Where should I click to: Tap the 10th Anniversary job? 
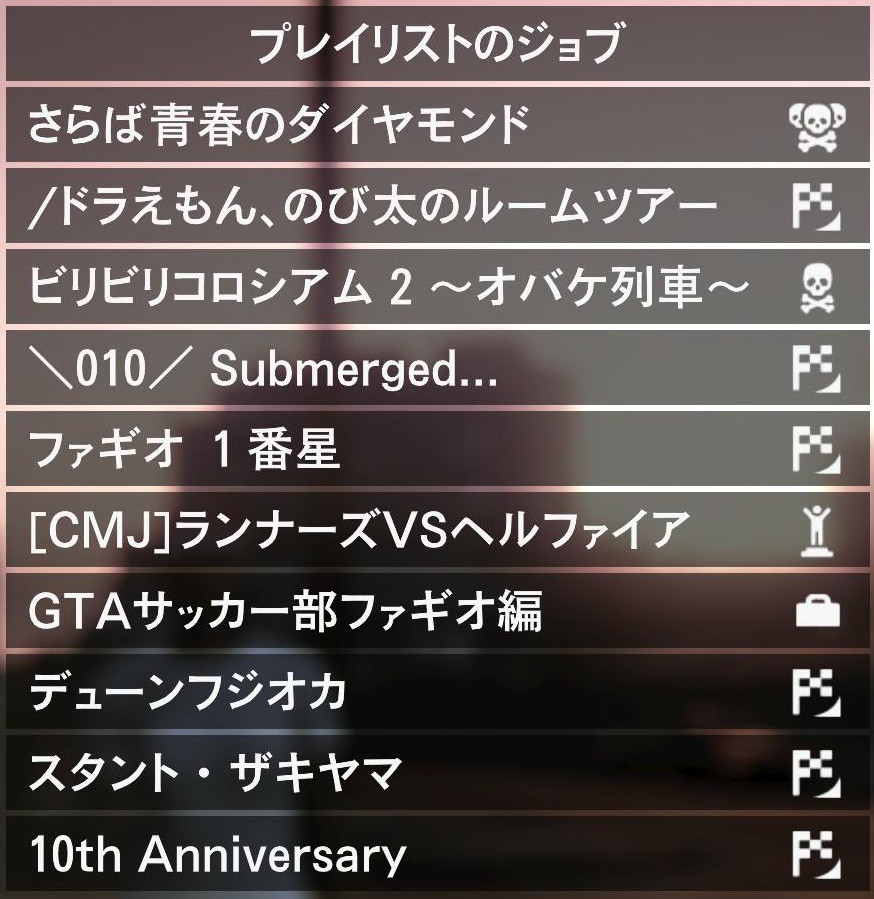pos(218,855)
